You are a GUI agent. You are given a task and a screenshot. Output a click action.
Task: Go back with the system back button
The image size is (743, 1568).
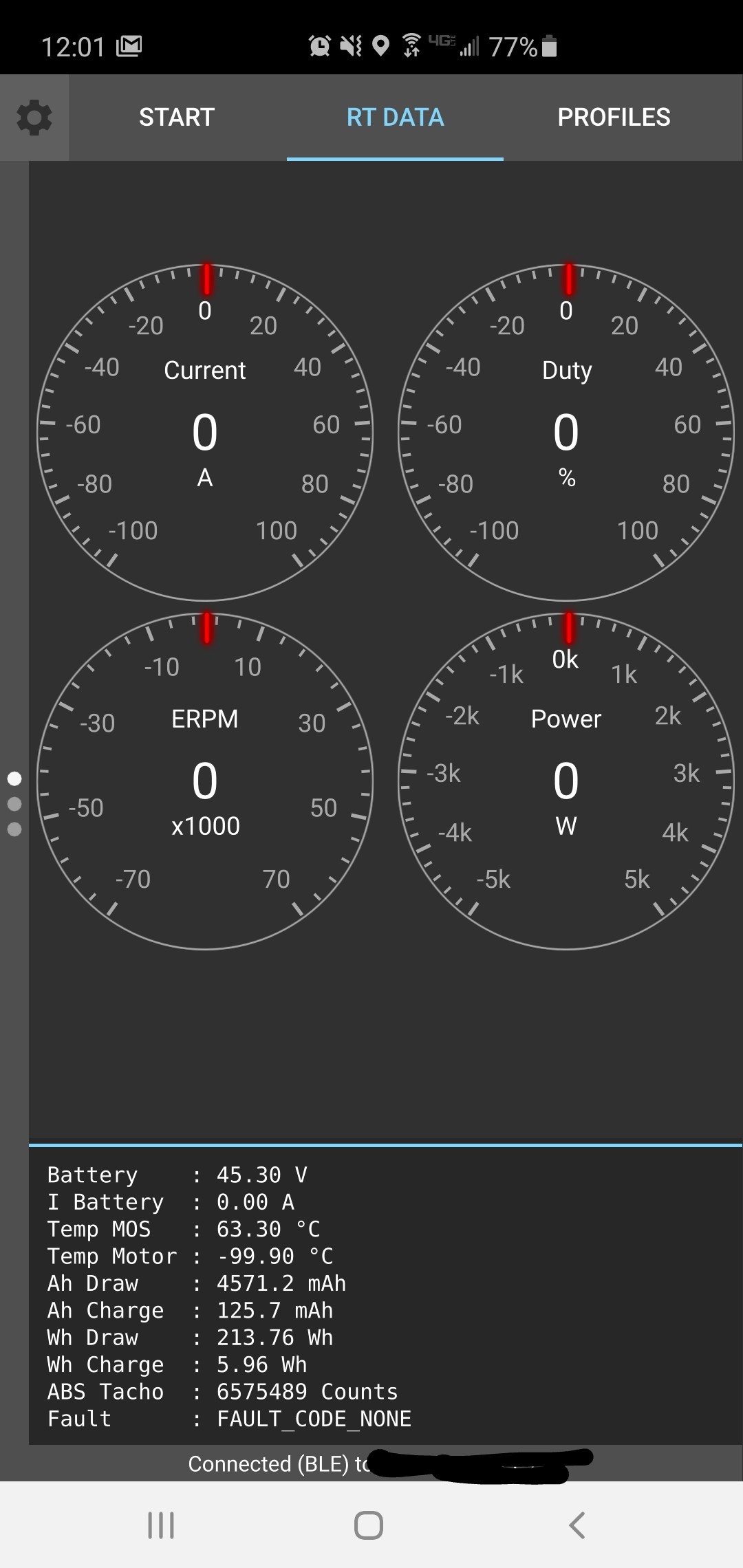pyautogui.click(x=577, y=1525)
